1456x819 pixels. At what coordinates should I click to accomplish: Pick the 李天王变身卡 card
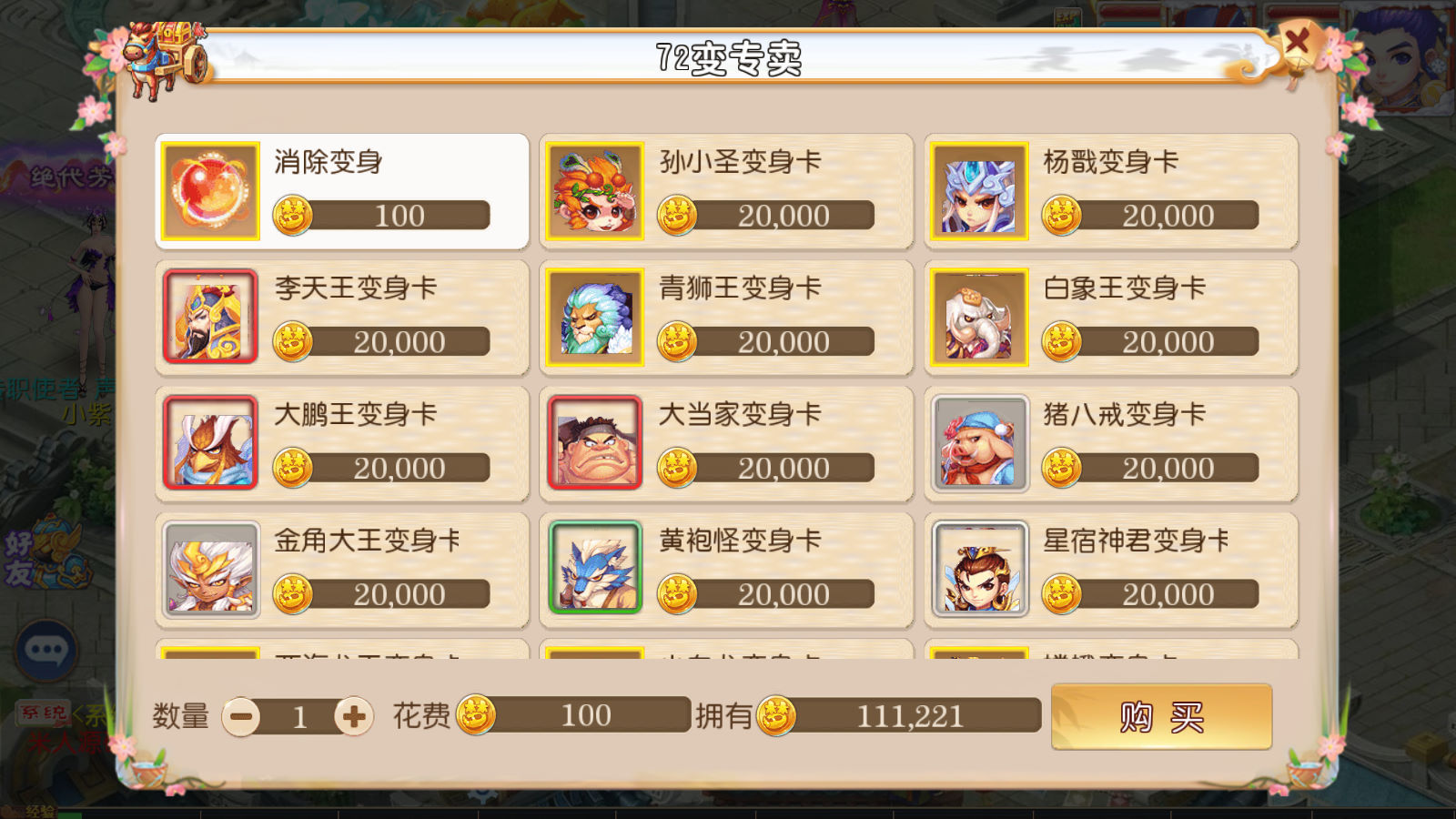(x=341, y=318)
